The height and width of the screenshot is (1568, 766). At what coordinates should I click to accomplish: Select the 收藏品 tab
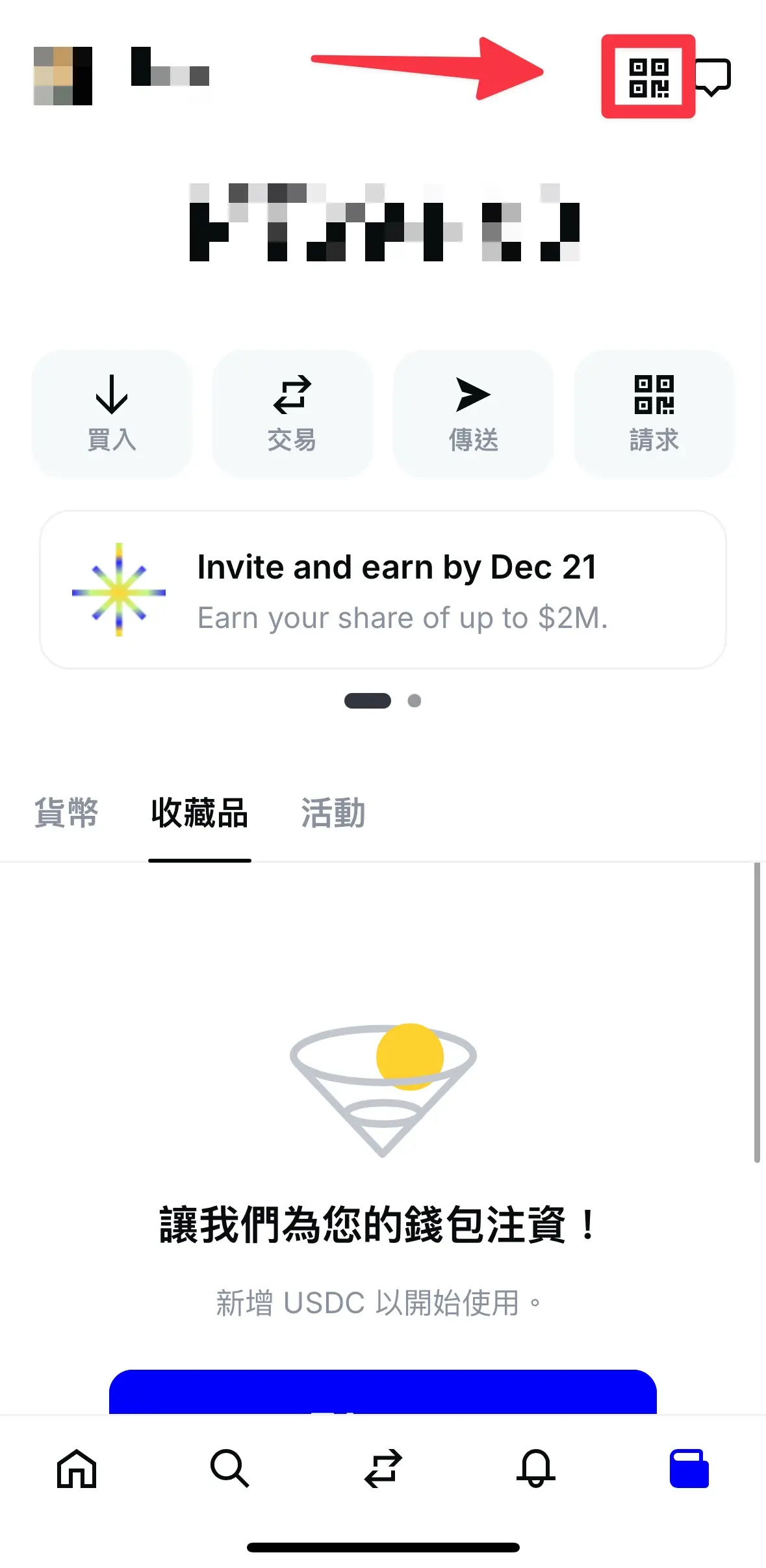[199, 813]
